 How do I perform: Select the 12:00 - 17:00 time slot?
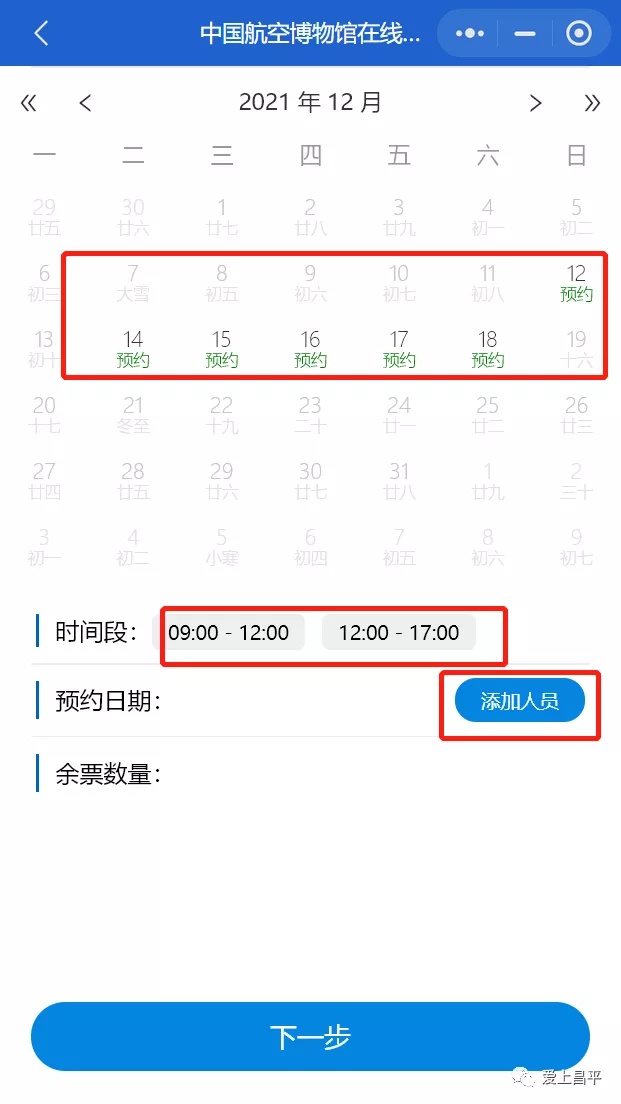(399, 632)
